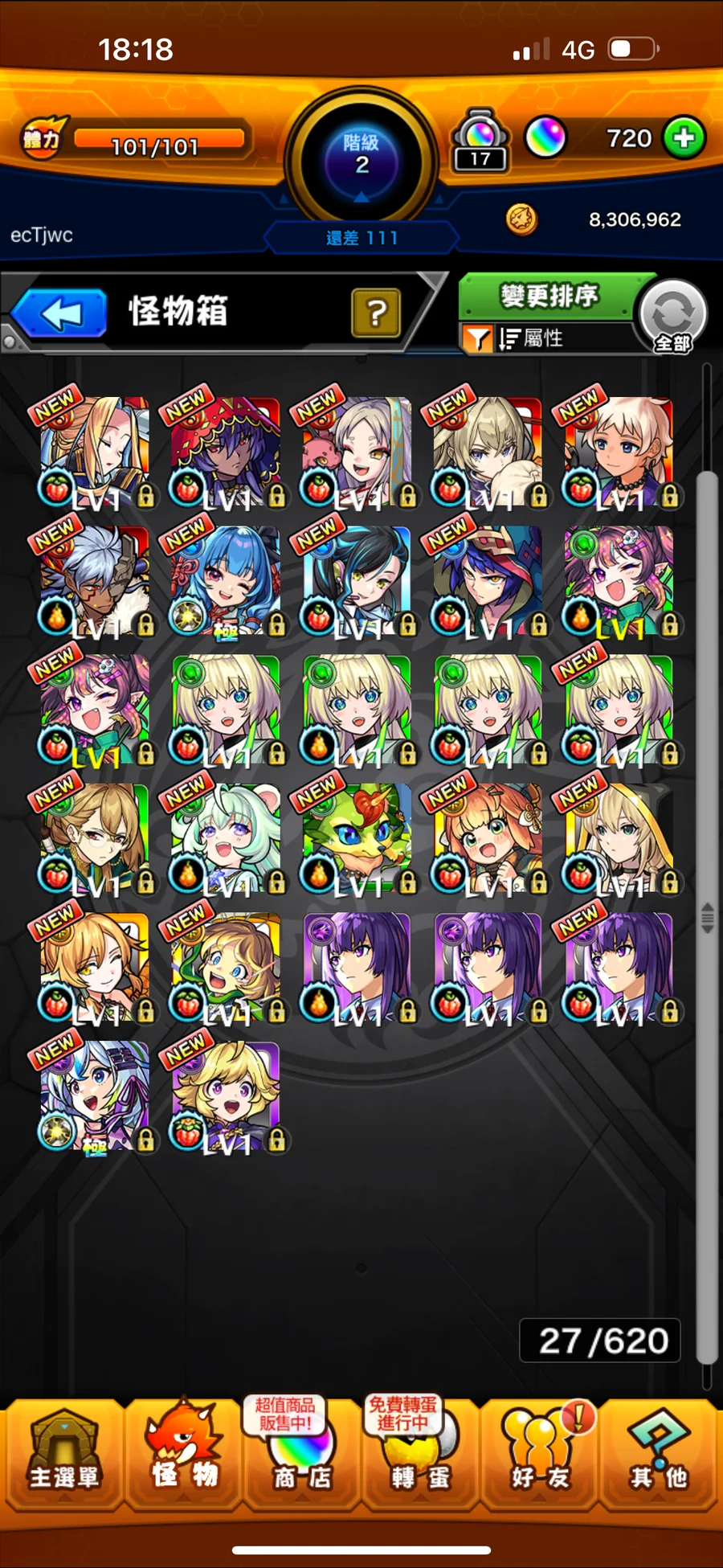This screenshot has width=723, height=1568.
Task: Open the filter funnel icon
Action: click(477, 338)
